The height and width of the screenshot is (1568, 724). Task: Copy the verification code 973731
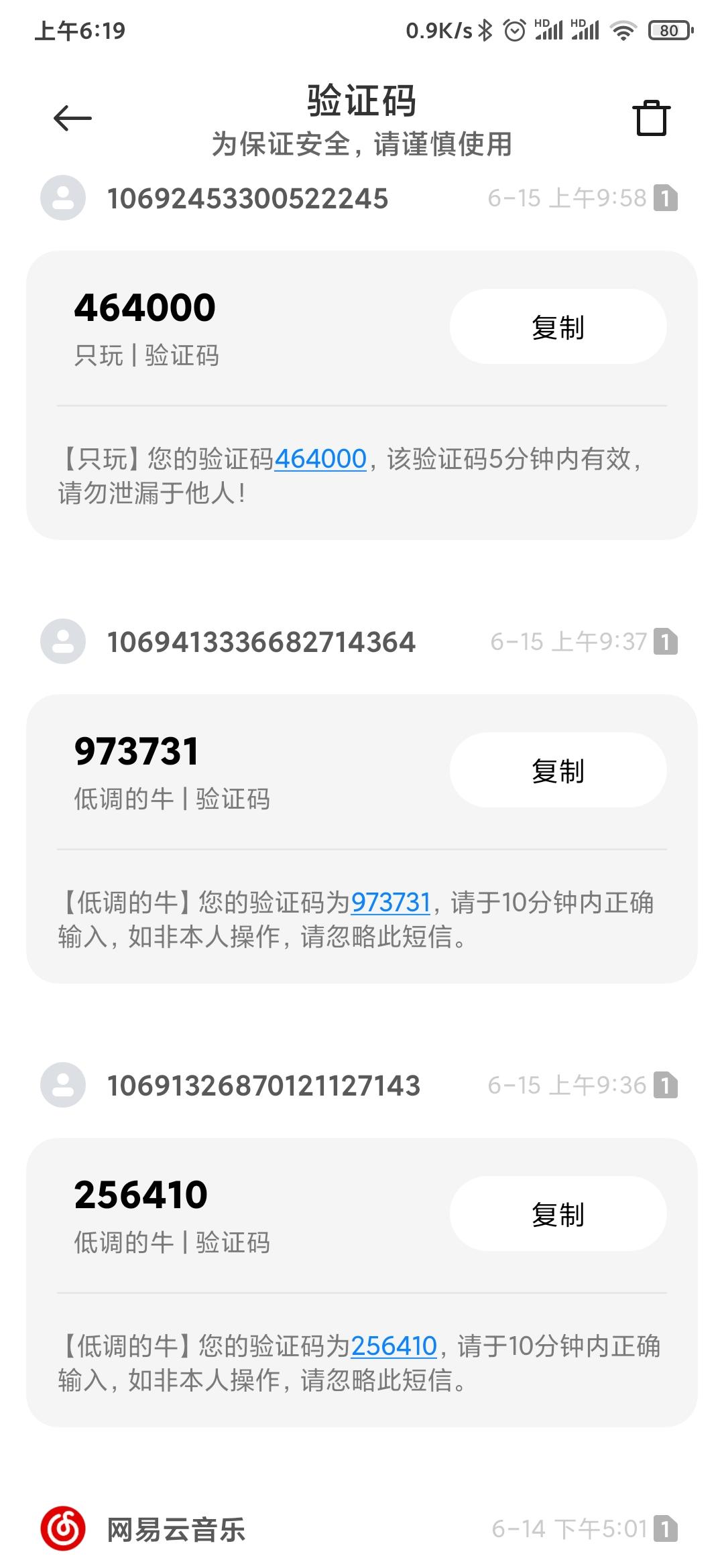558,771
